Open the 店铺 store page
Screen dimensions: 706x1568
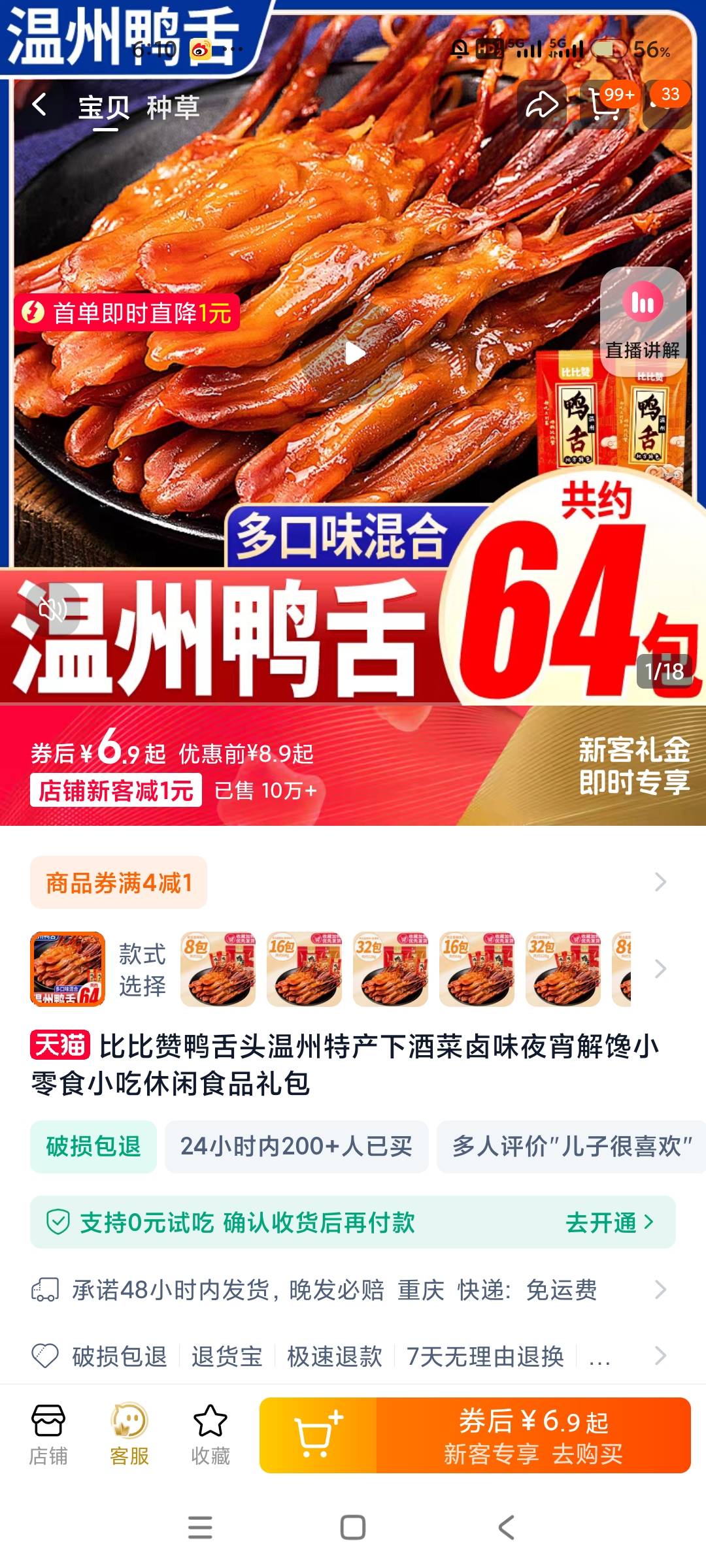pyautogui.click(x=48, y=1435)
